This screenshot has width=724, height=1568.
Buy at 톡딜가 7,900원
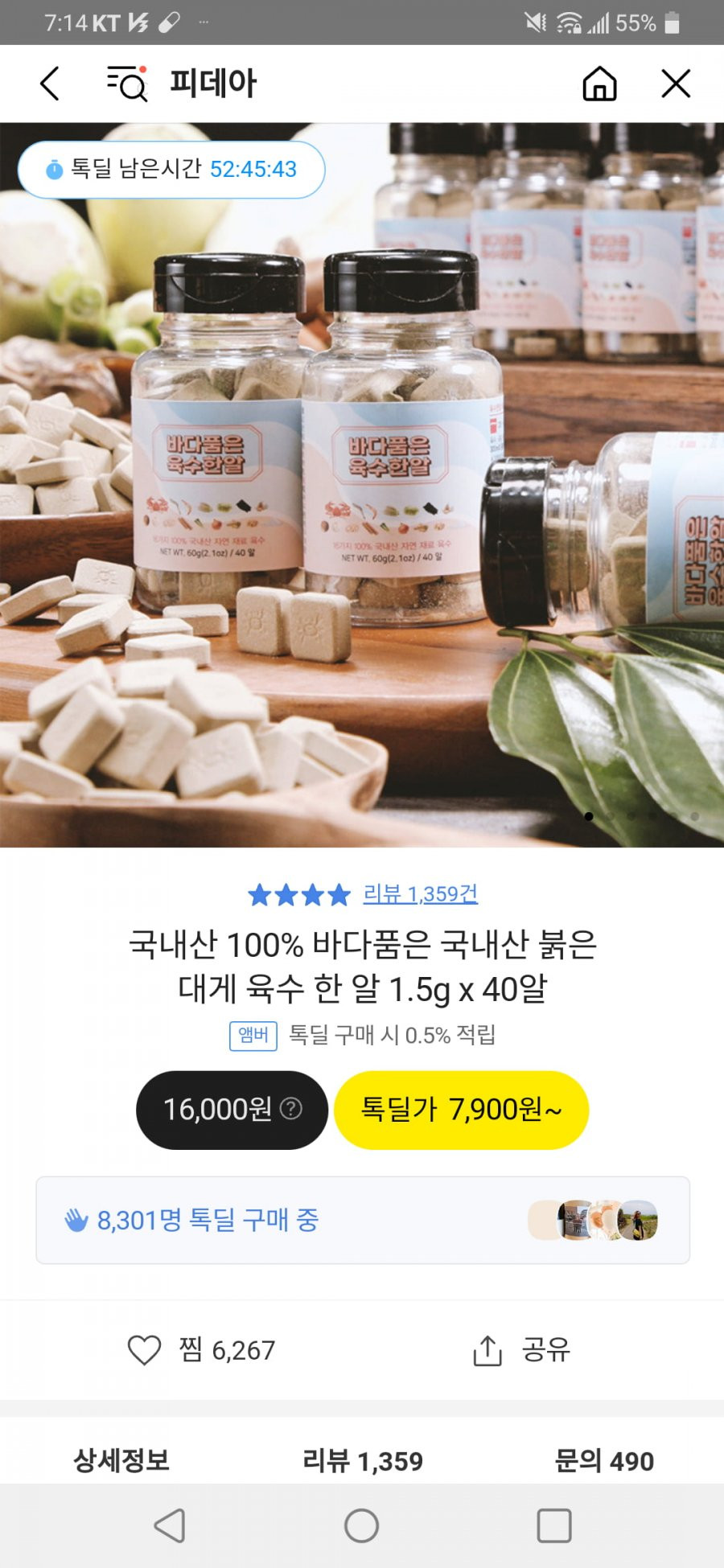tap(461, 1110)
